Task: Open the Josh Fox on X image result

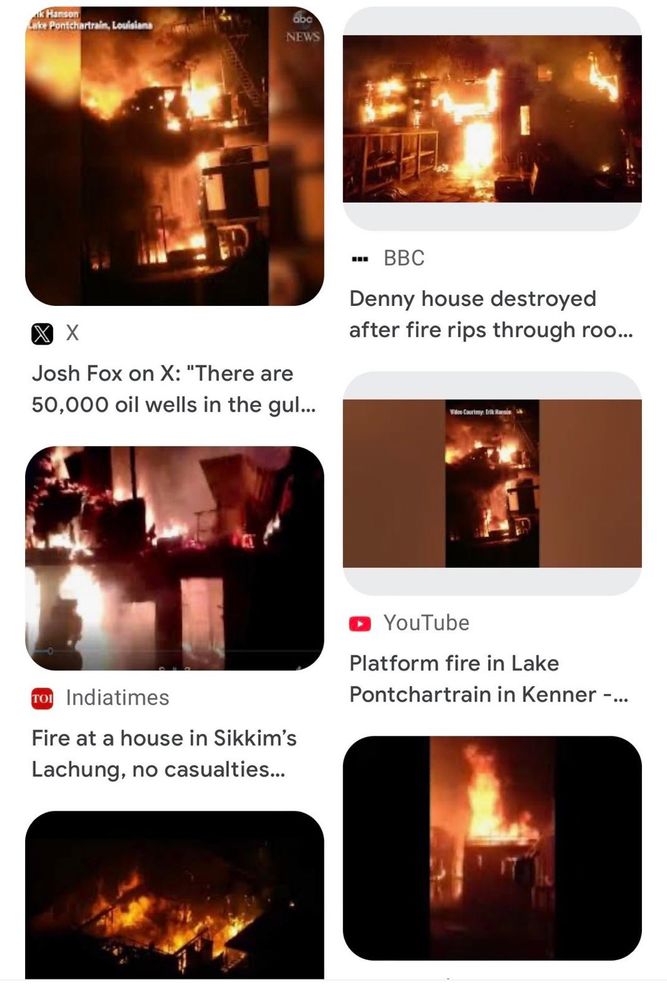Action: coord(174,155)
